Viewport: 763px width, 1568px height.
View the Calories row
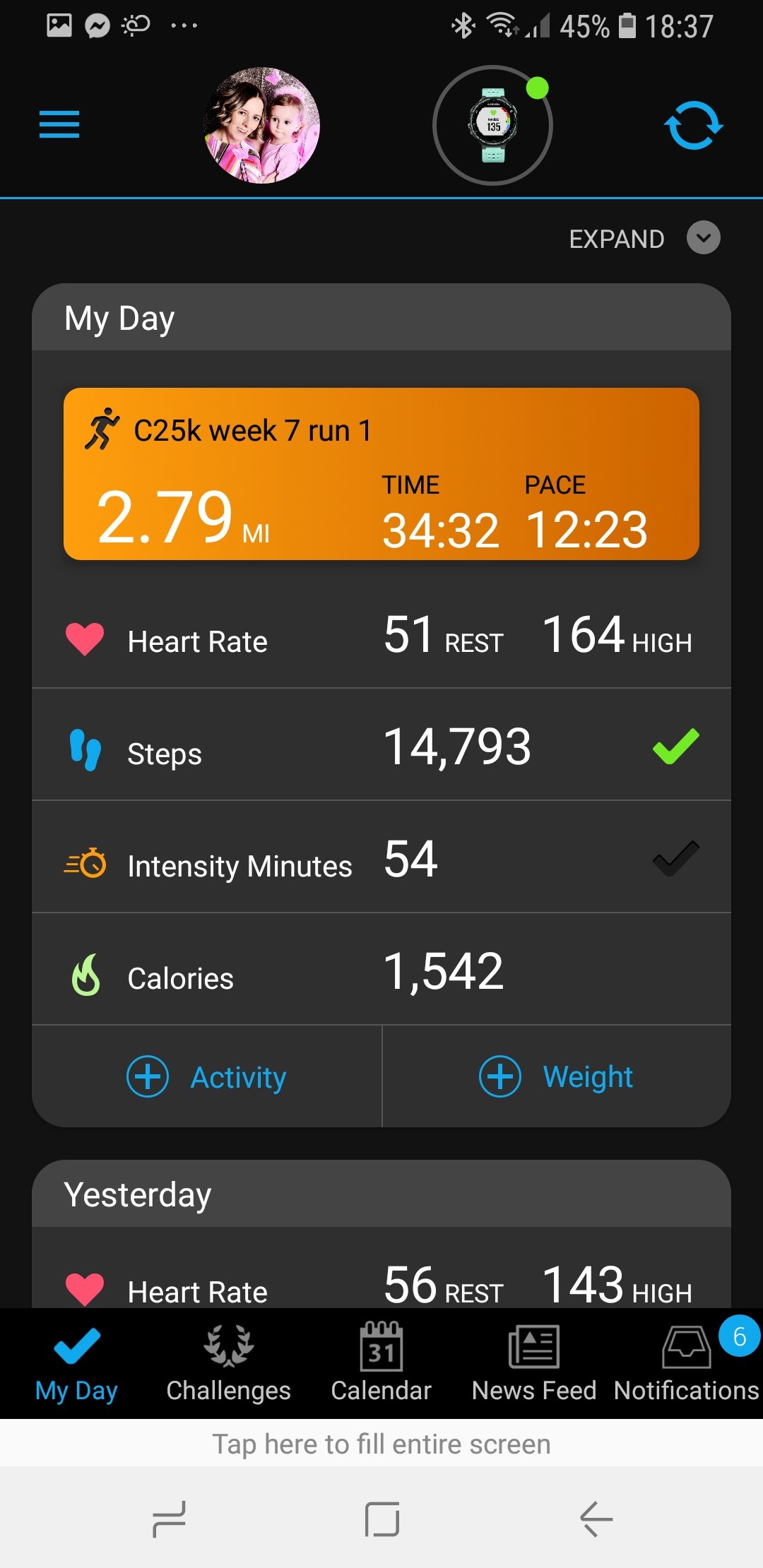[x=381, y=970]
